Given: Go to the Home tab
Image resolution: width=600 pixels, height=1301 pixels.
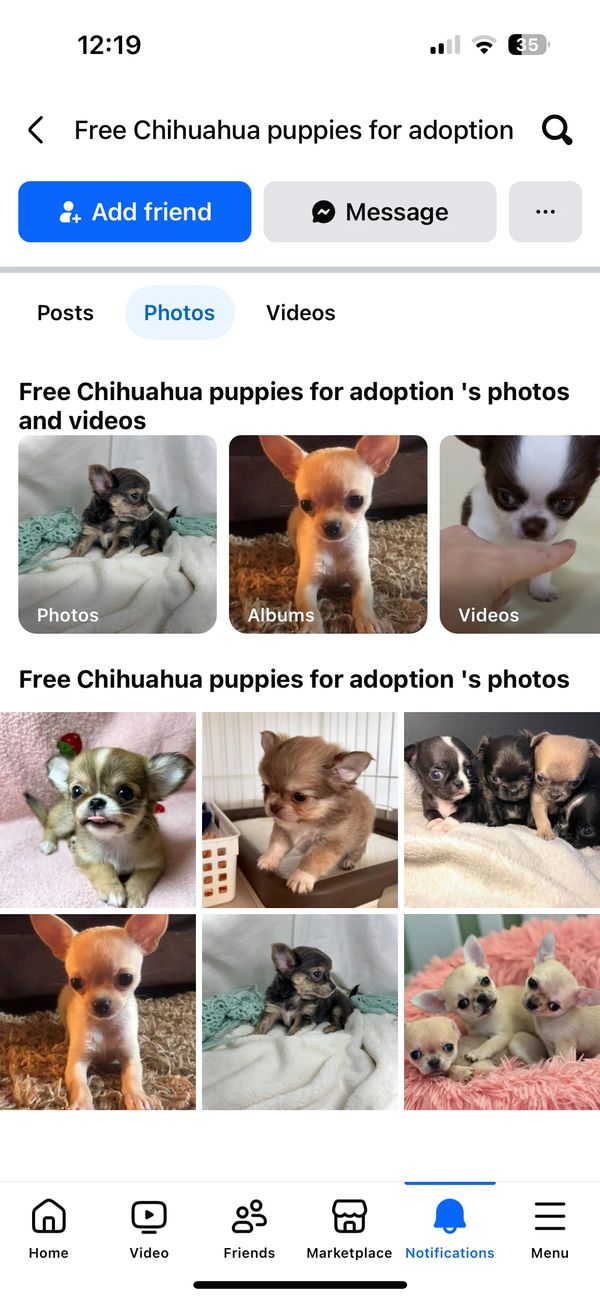Looking at the screenshot, I should point(48,1229).
